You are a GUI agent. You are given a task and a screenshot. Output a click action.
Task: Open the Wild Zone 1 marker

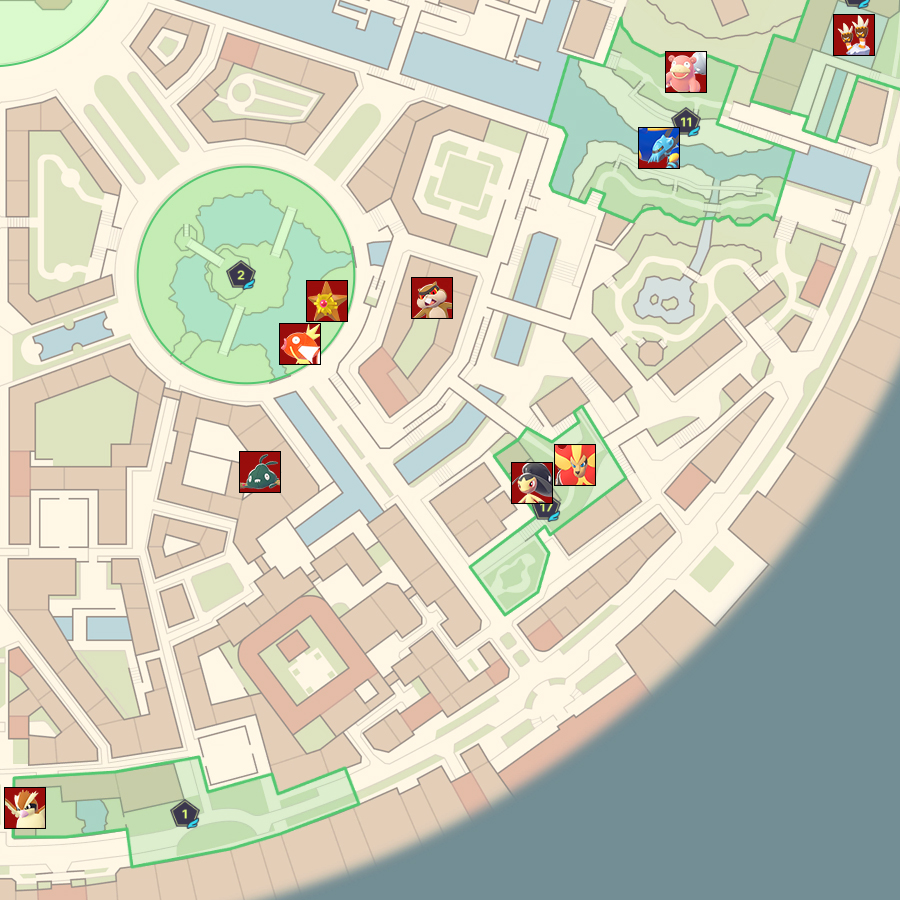[x=185, y=814]
